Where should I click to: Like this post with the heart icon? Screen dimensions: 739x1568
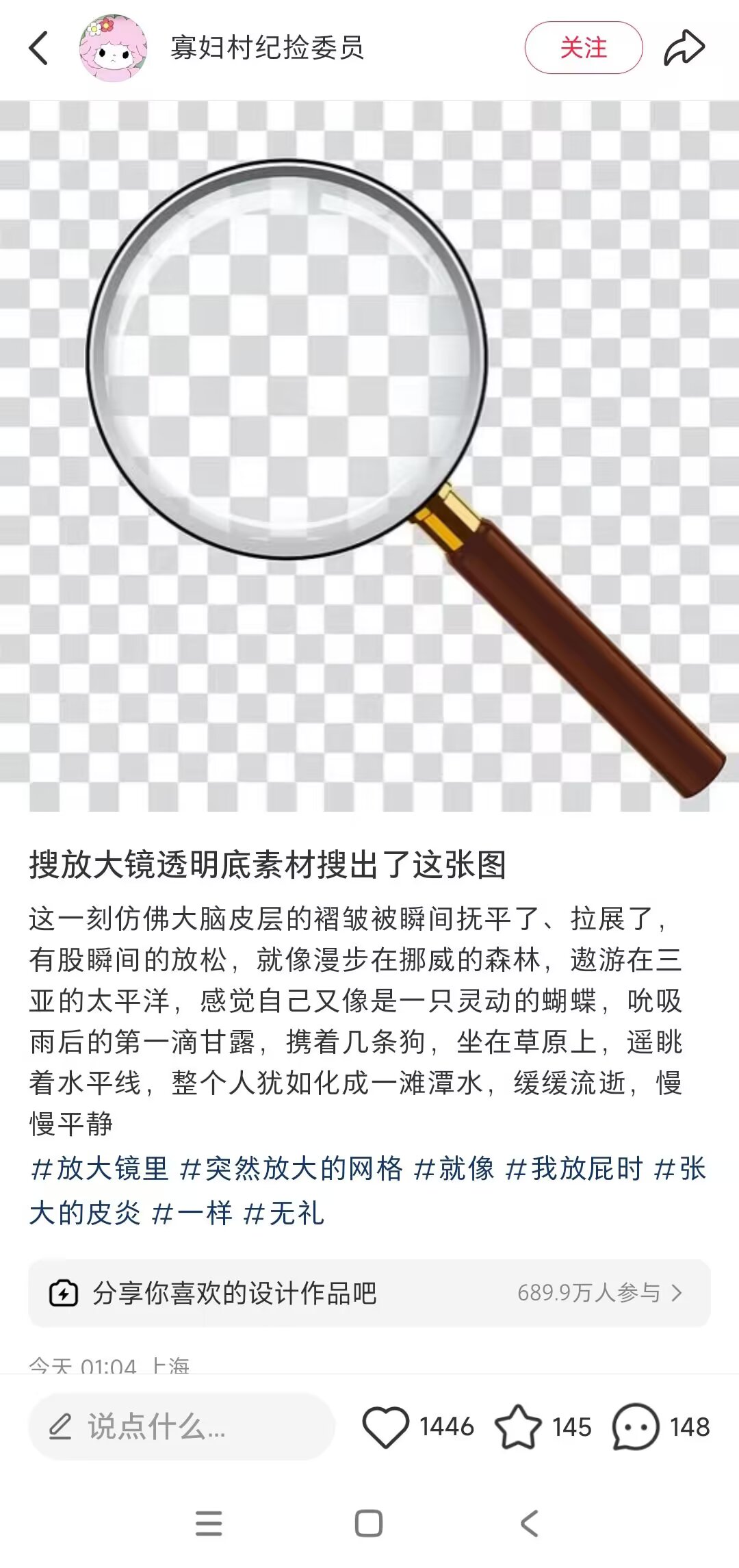pyautogui.click(x=385, y=1427)
